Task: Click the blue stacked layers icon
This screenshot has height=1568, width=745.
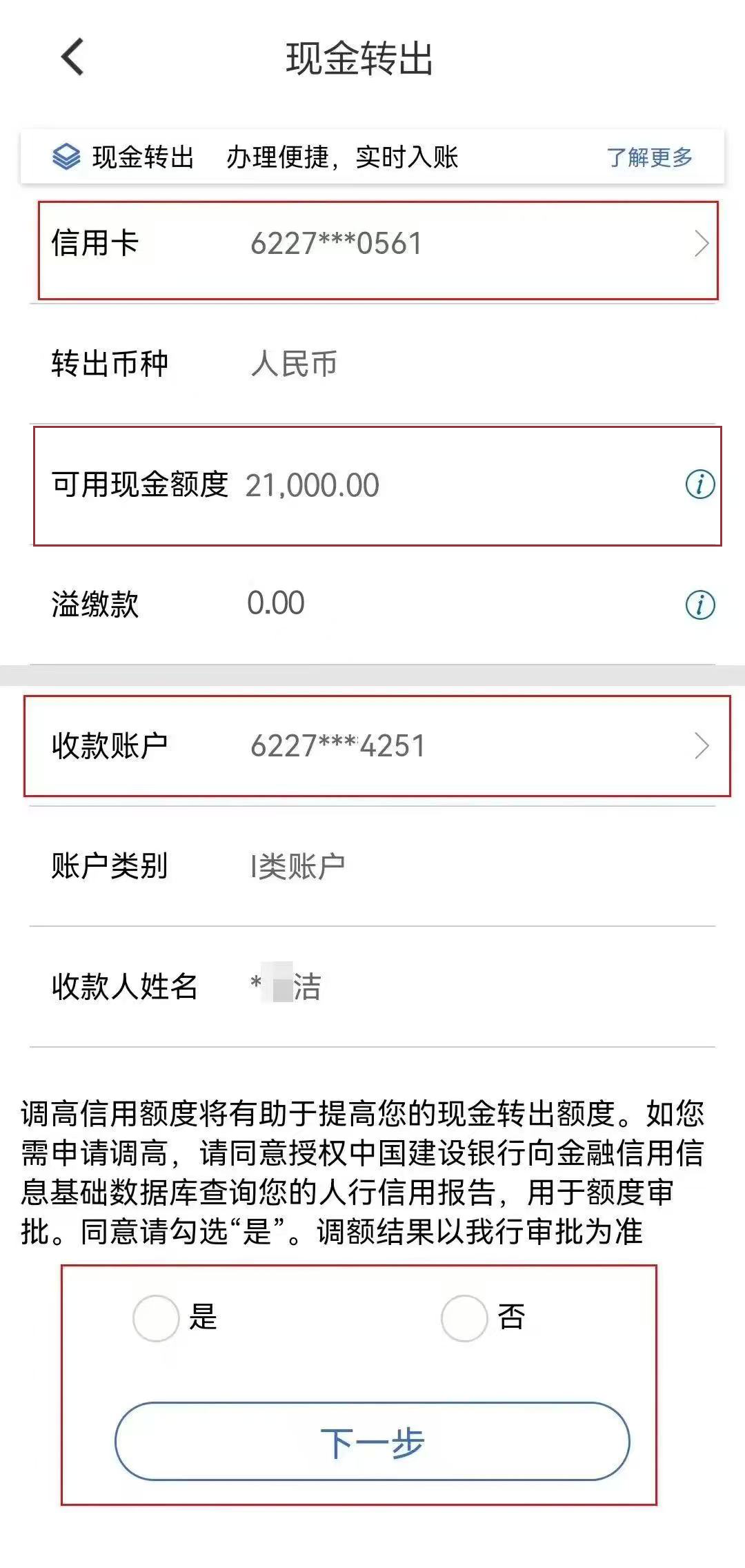Action: pos(65,157)
